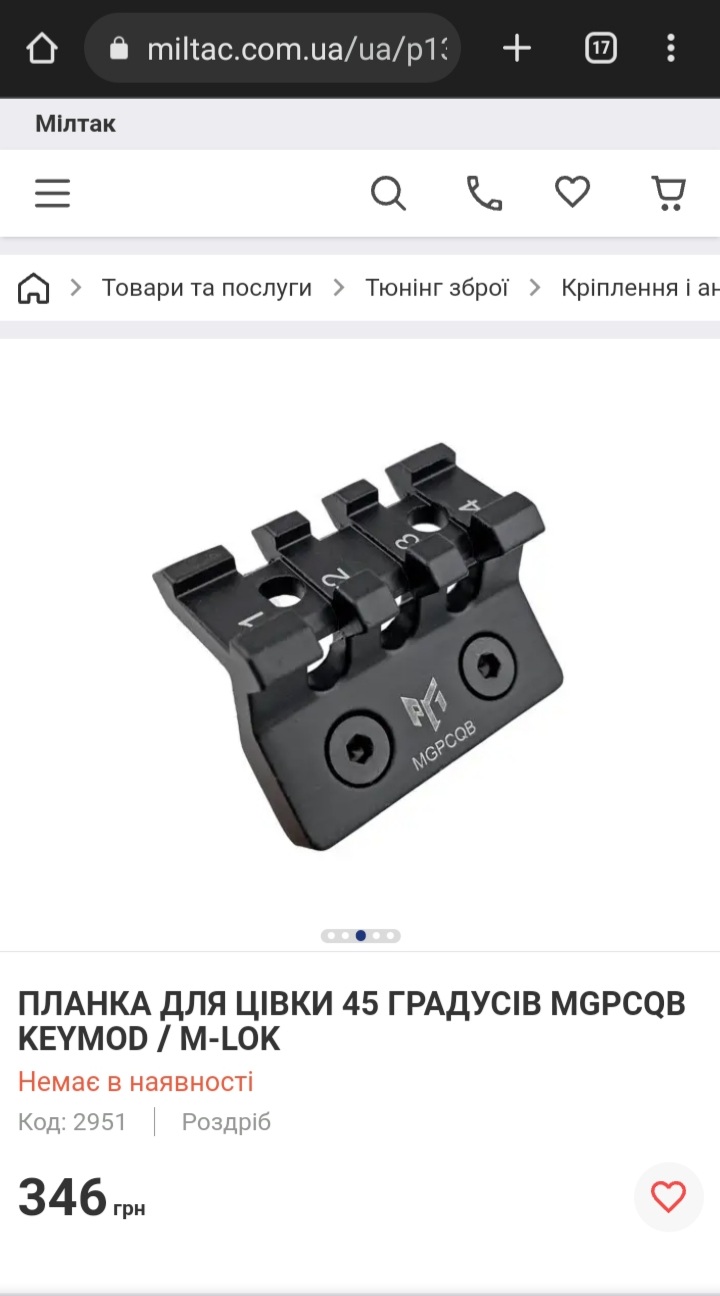Screen dimensions: 720x1296
Task: Go to the breadcrumb home icon
Action: click(34, 288)
